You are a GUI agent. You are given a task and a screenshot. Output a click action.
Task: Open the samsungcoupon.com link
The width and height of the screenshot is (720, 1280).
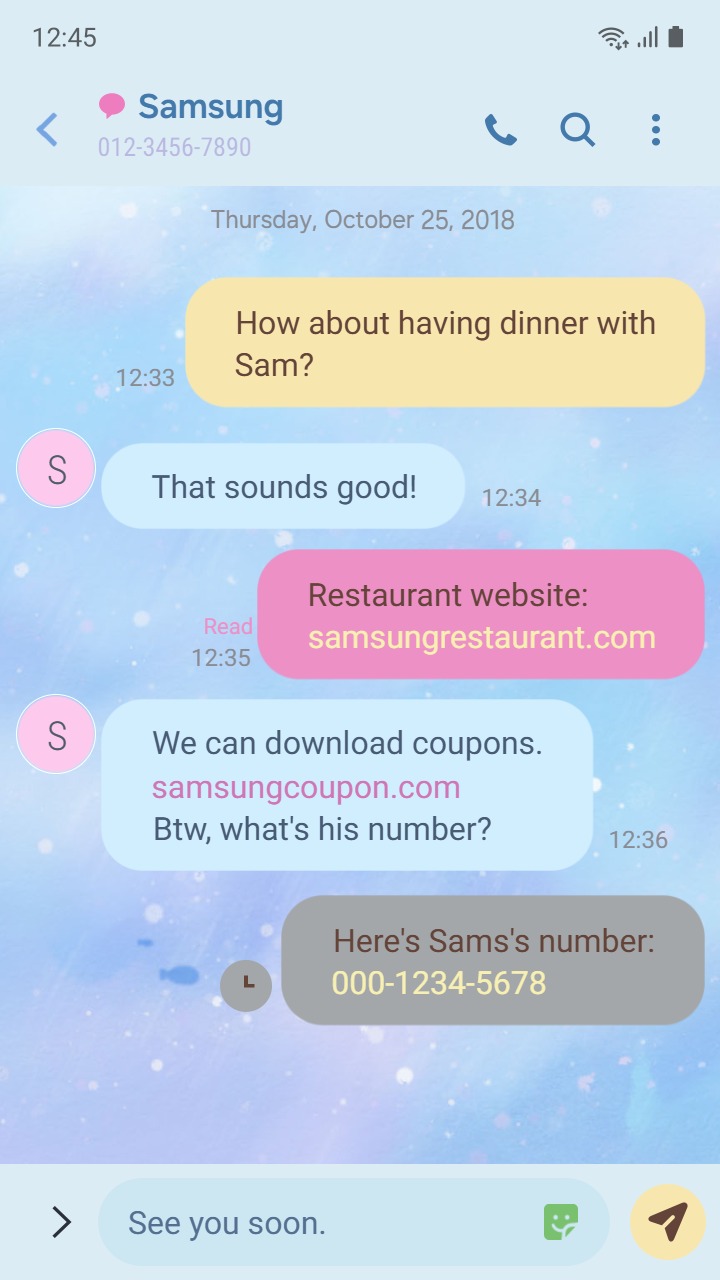click(x=306, y=787)
